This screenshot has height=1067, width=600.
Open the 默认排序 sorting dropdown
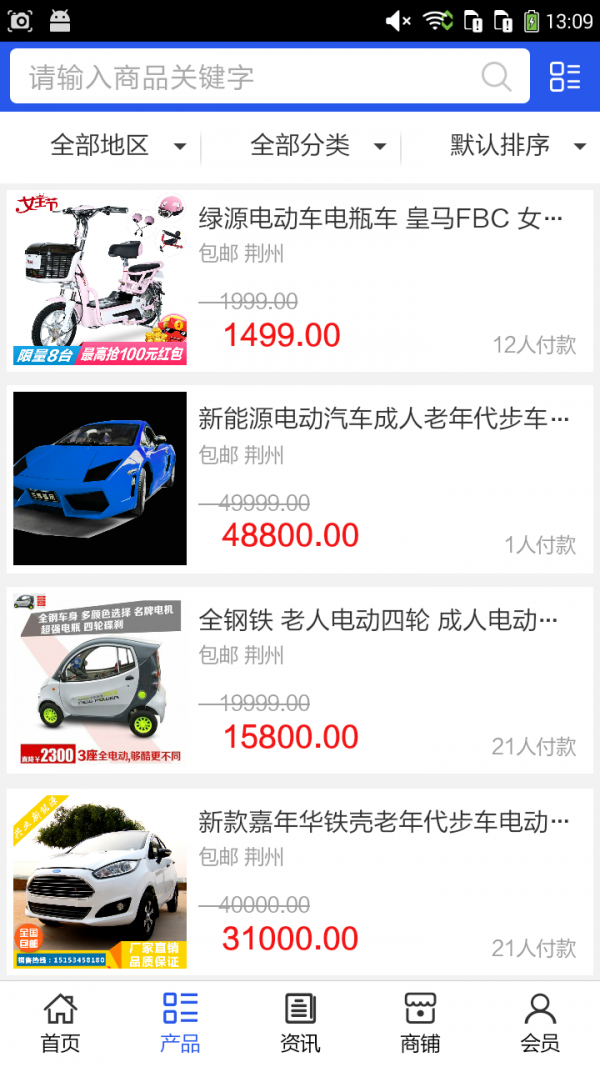coord(516,146)
